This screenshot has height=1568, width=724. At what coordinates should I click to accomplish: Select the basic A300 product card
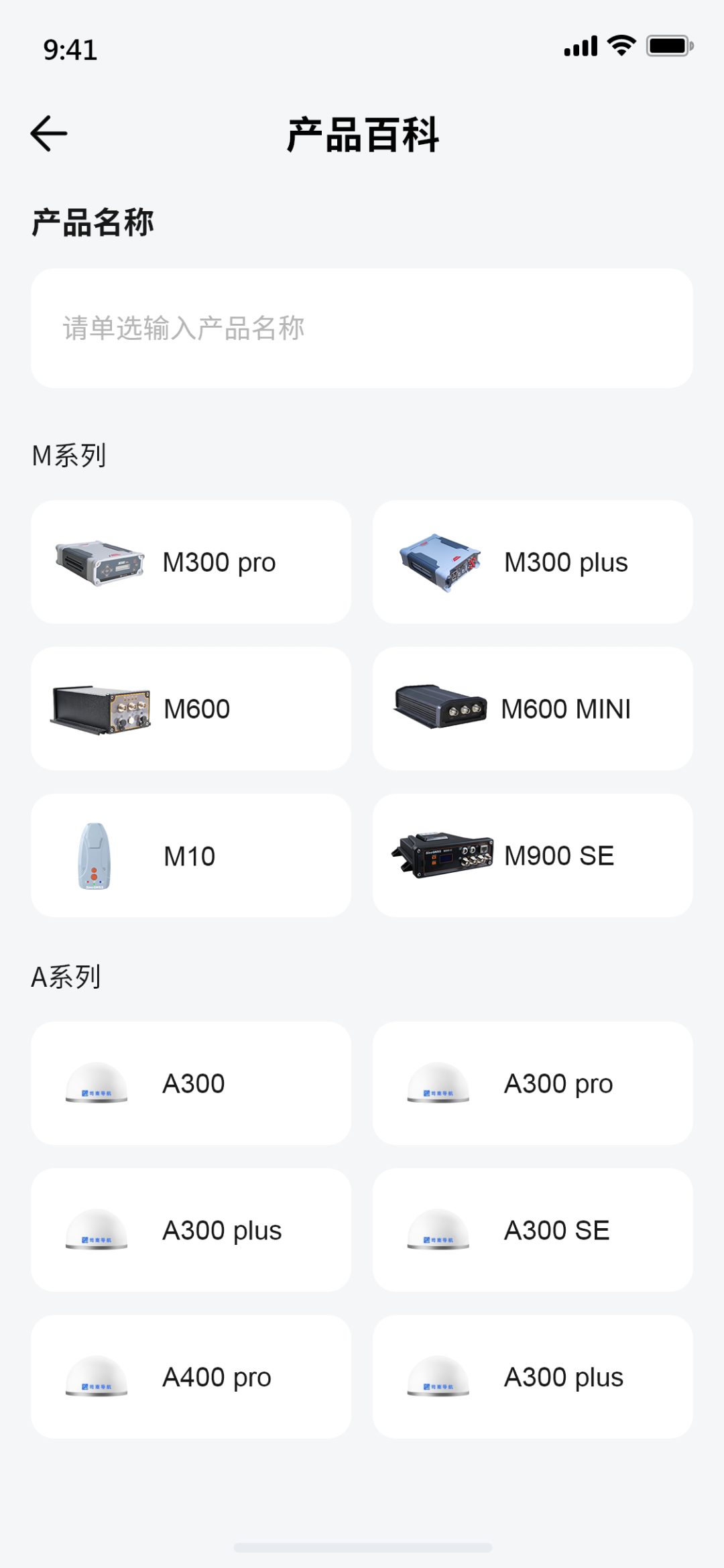[191, 1083]
